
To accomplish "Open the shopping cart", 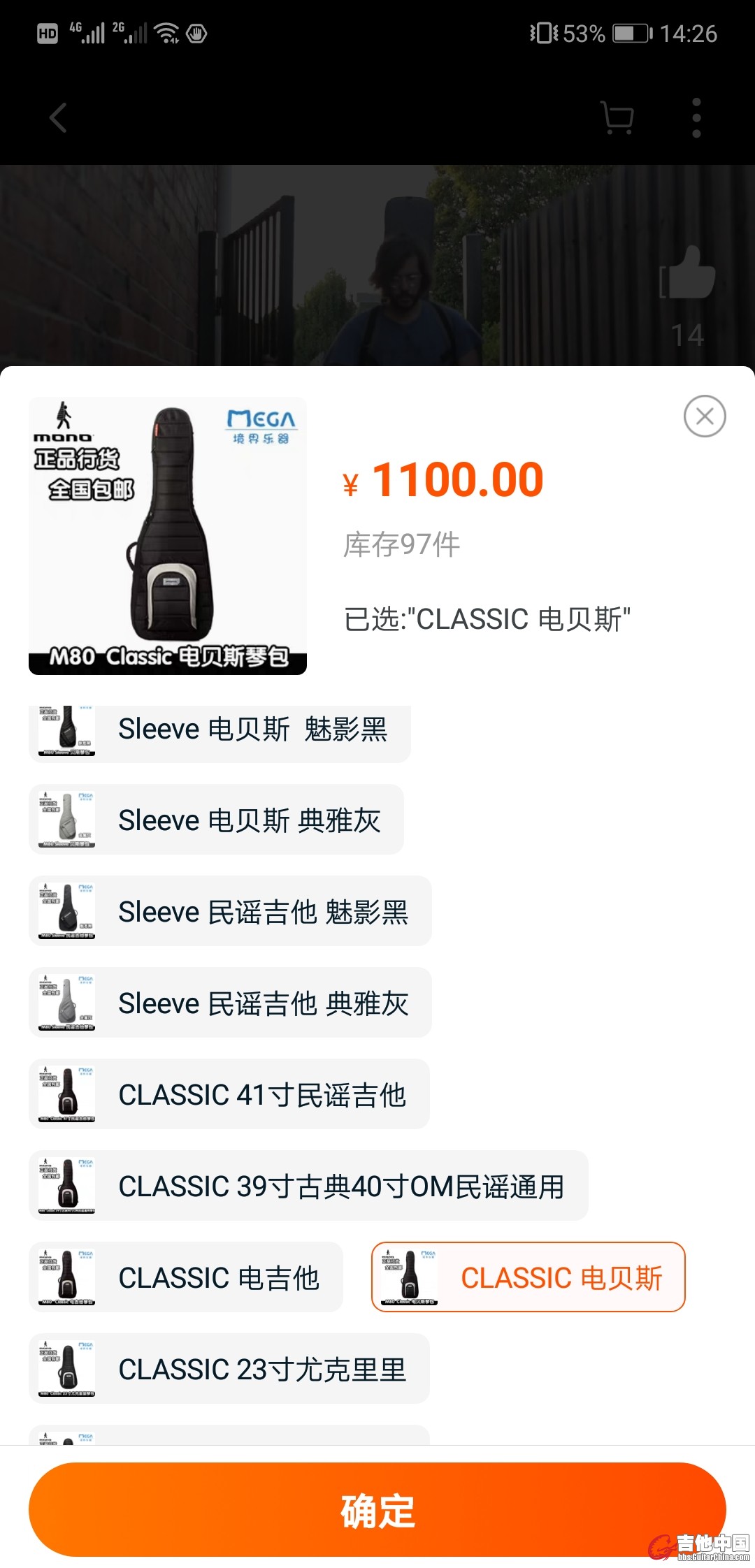I will coord(617,117).
